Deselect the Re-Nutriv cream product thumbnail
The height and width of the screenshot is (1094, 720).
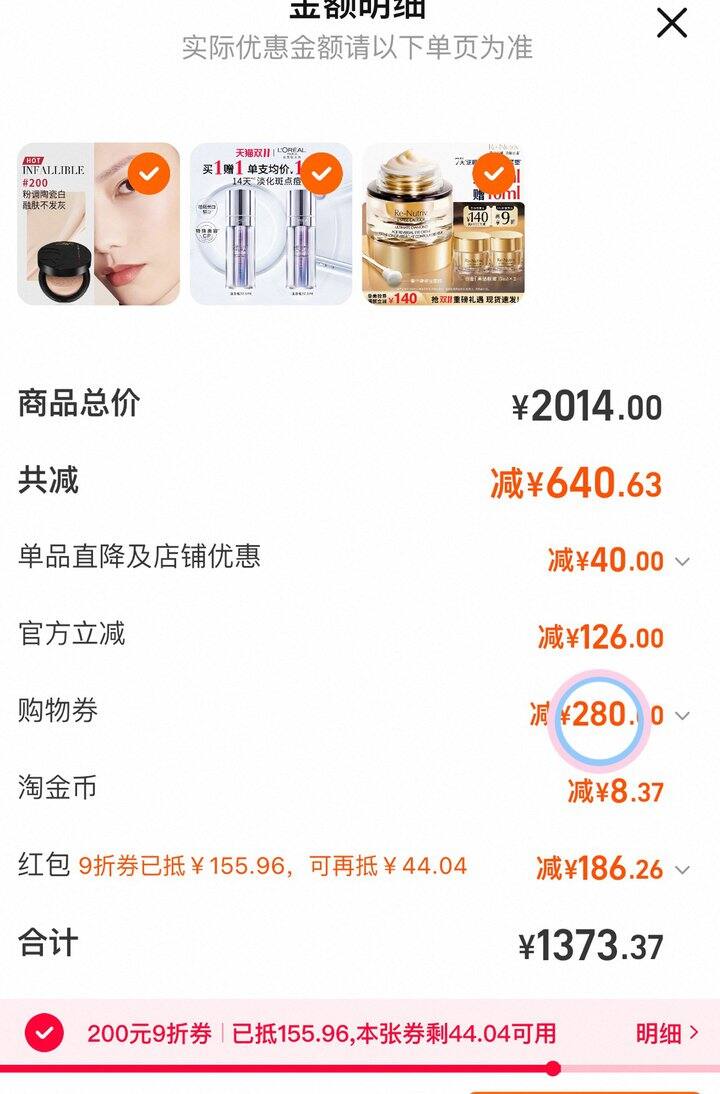pos(493,175)
